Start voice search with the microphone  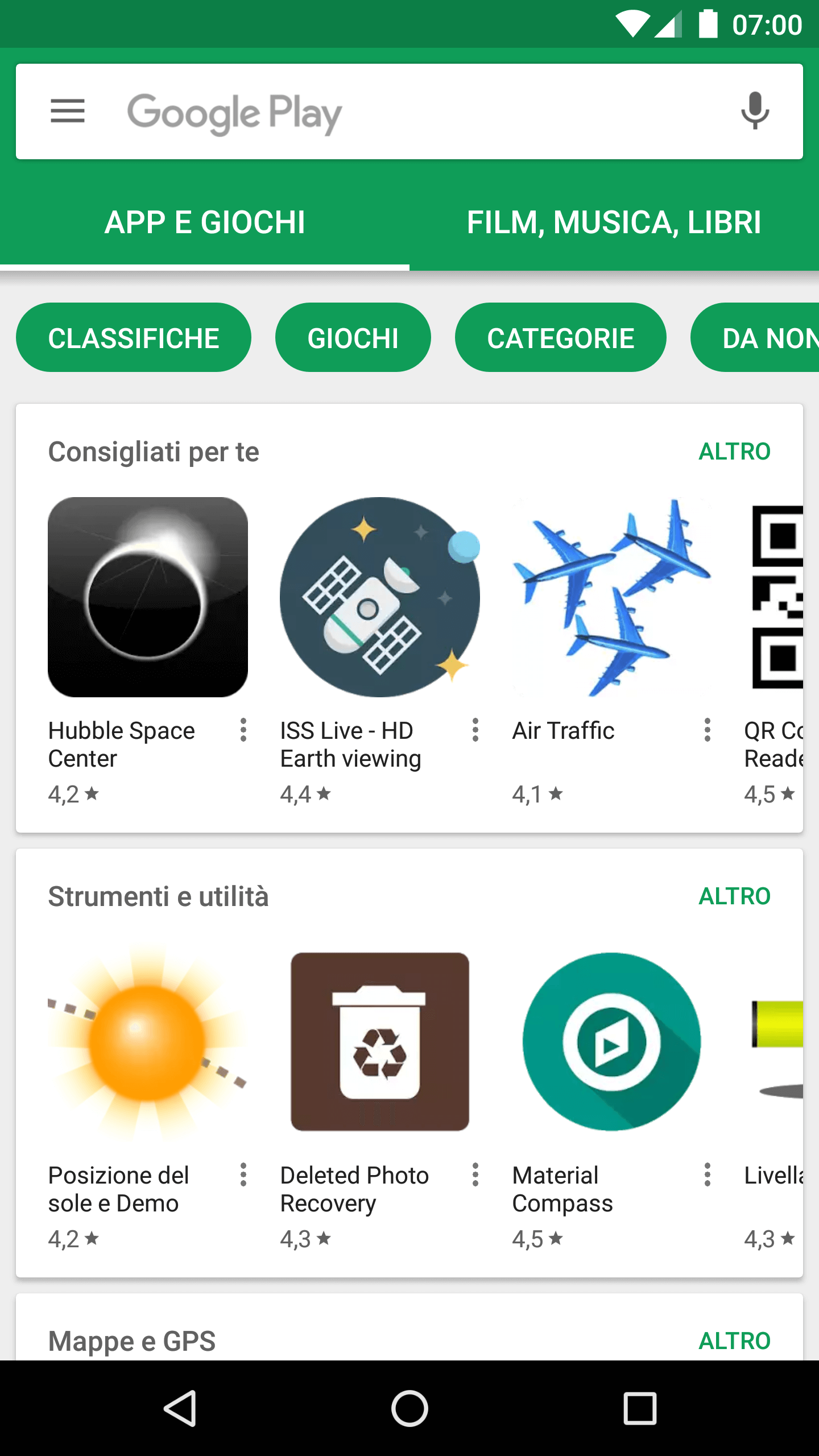755,111
